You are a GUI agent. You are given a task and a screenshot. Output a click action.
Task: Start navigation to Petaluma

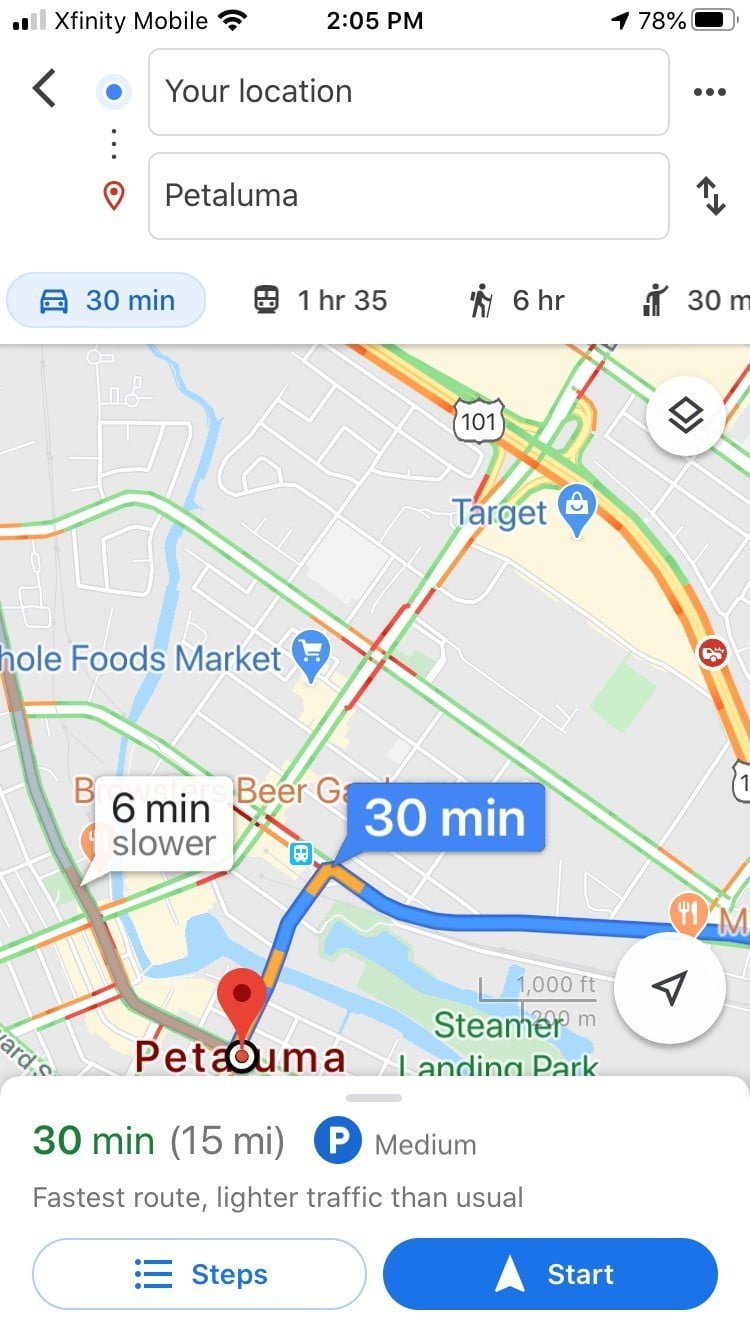point(550,1274)
